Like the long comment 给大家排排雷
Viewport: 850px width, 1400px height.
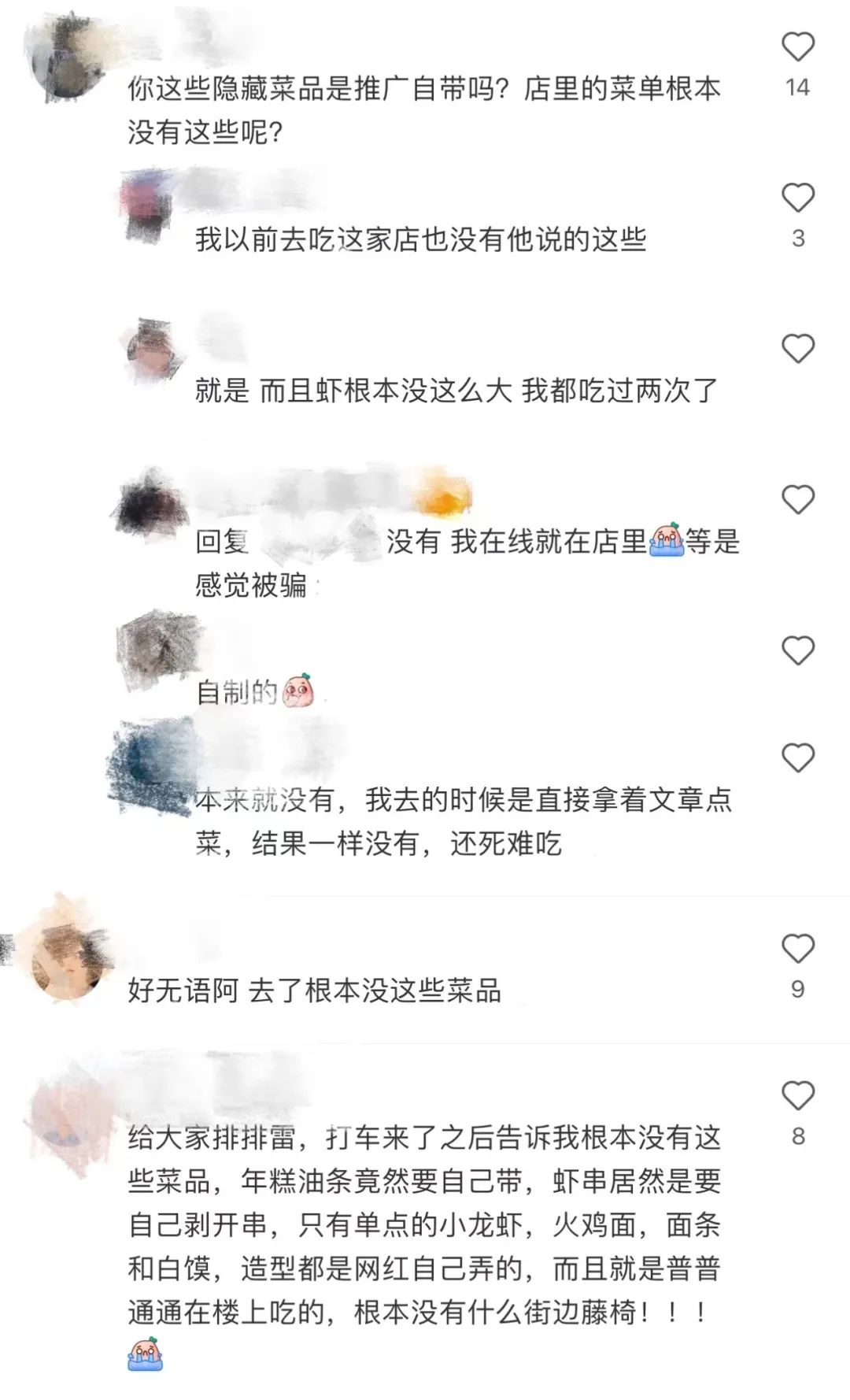(x=797, y=1096)
